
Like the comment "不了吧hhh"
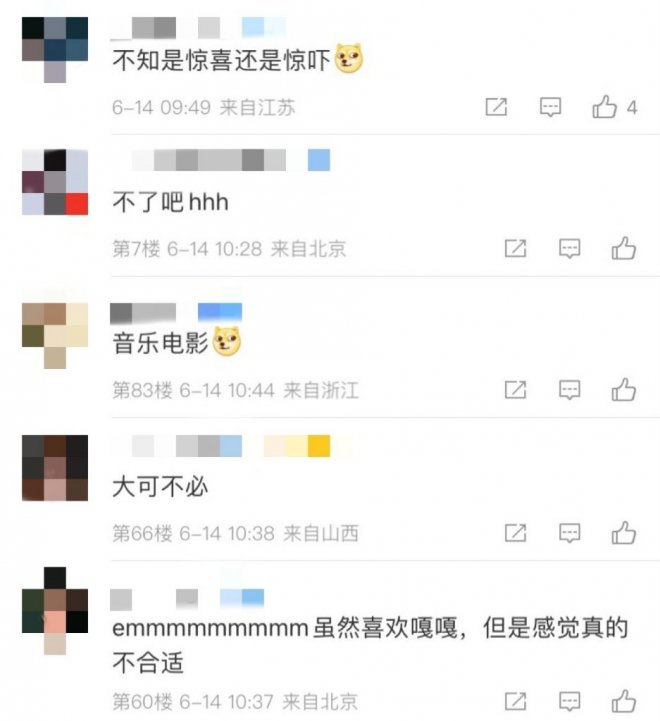tap(624, 248)
